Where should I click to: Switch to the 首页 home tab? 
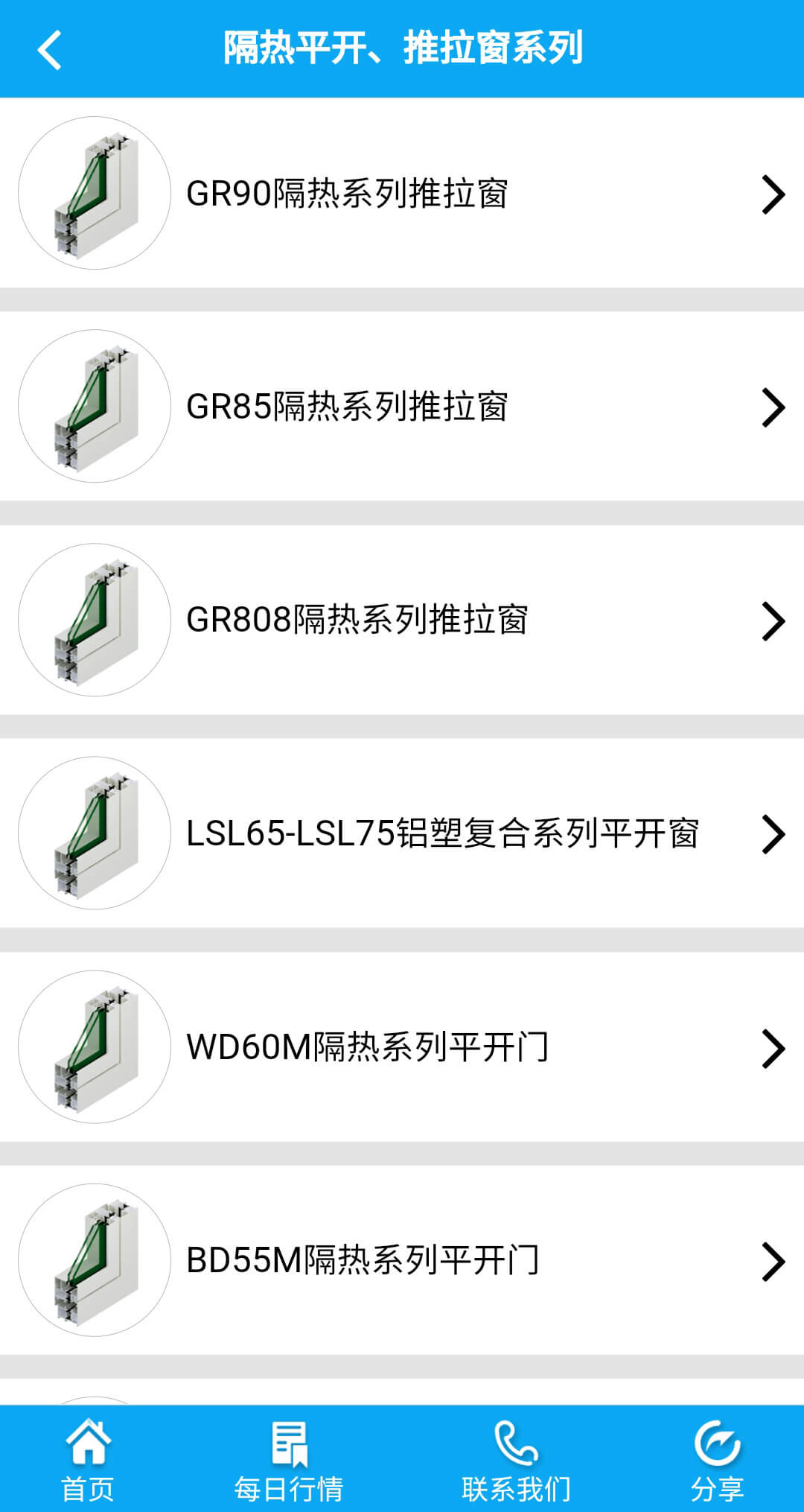(88, 1460)
